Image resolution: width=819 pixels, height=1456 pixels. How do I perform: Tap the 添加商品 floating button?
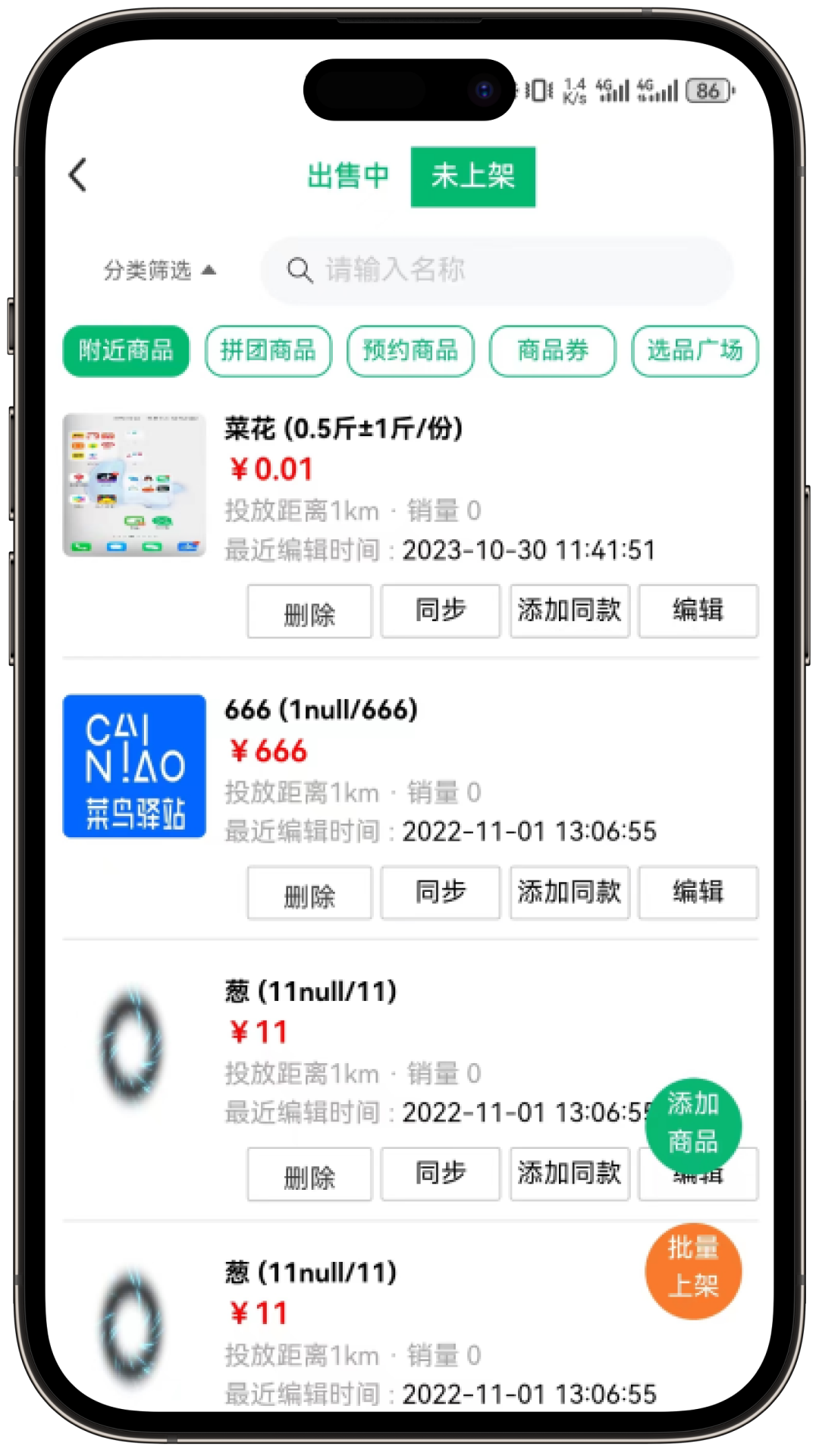pos(693,1123)
